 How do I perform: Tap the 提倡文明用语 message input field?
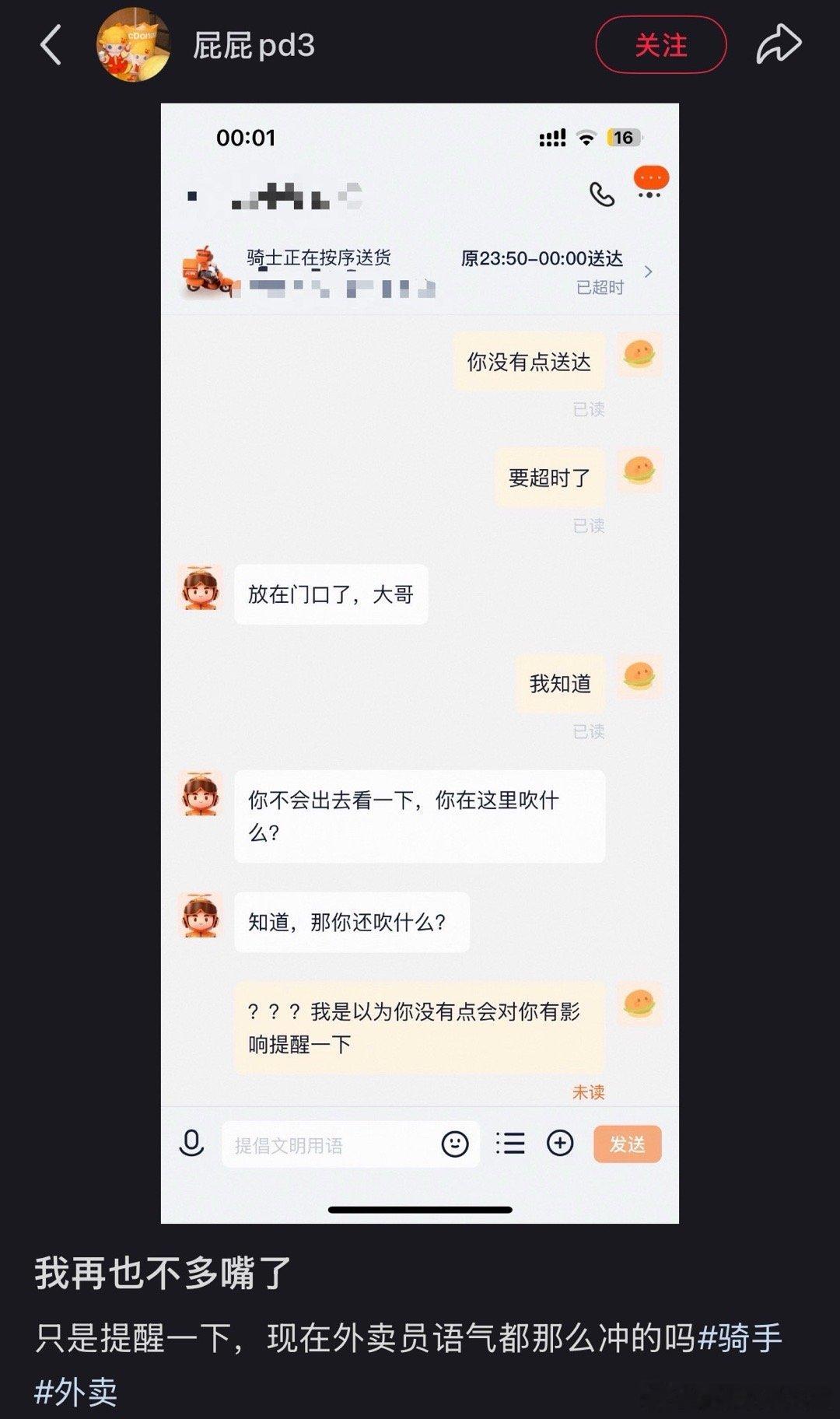pyautogui.click(x=327, y=1144)
